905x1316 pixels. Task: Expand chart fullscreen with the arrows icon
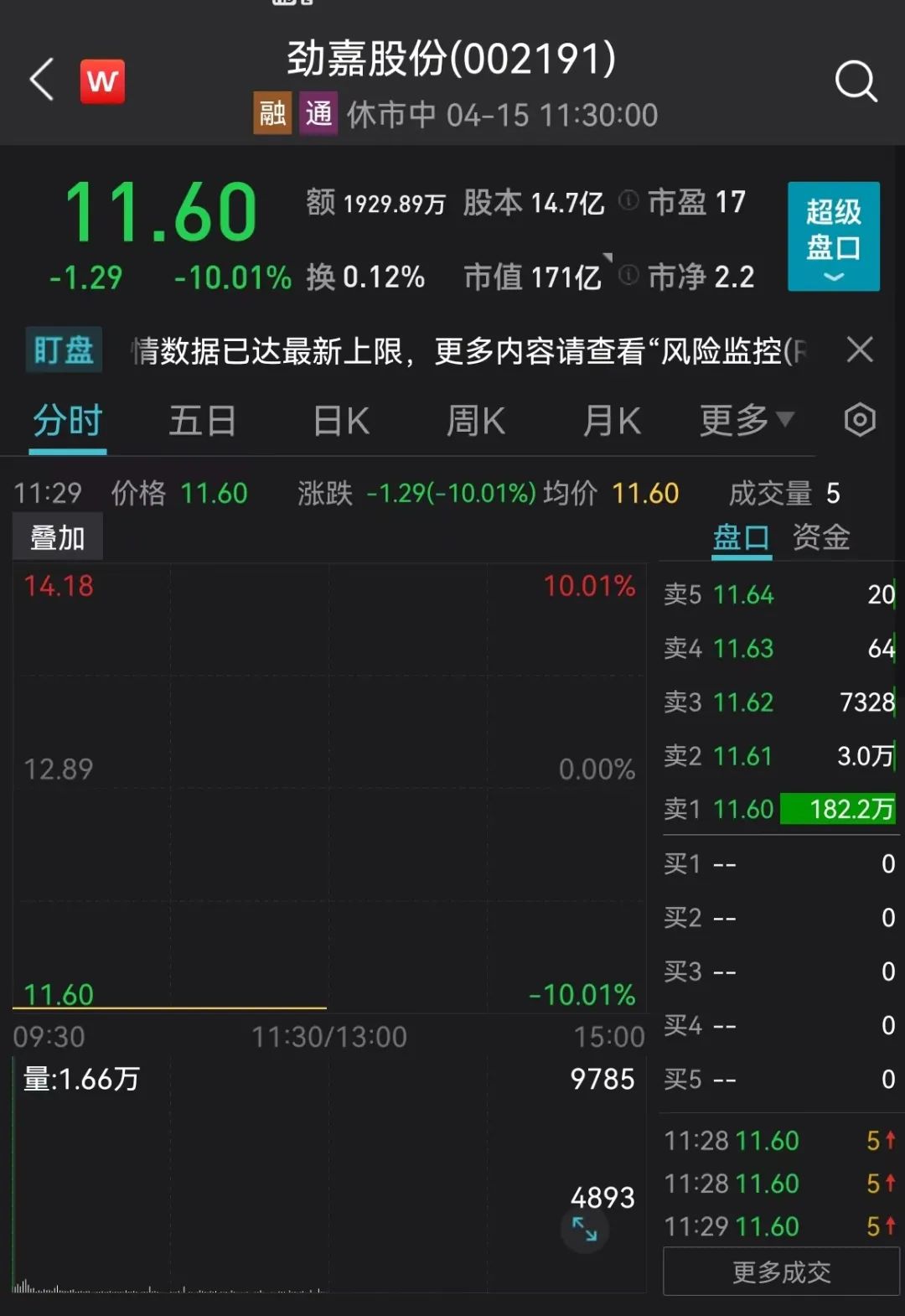tap(585, 1230)
